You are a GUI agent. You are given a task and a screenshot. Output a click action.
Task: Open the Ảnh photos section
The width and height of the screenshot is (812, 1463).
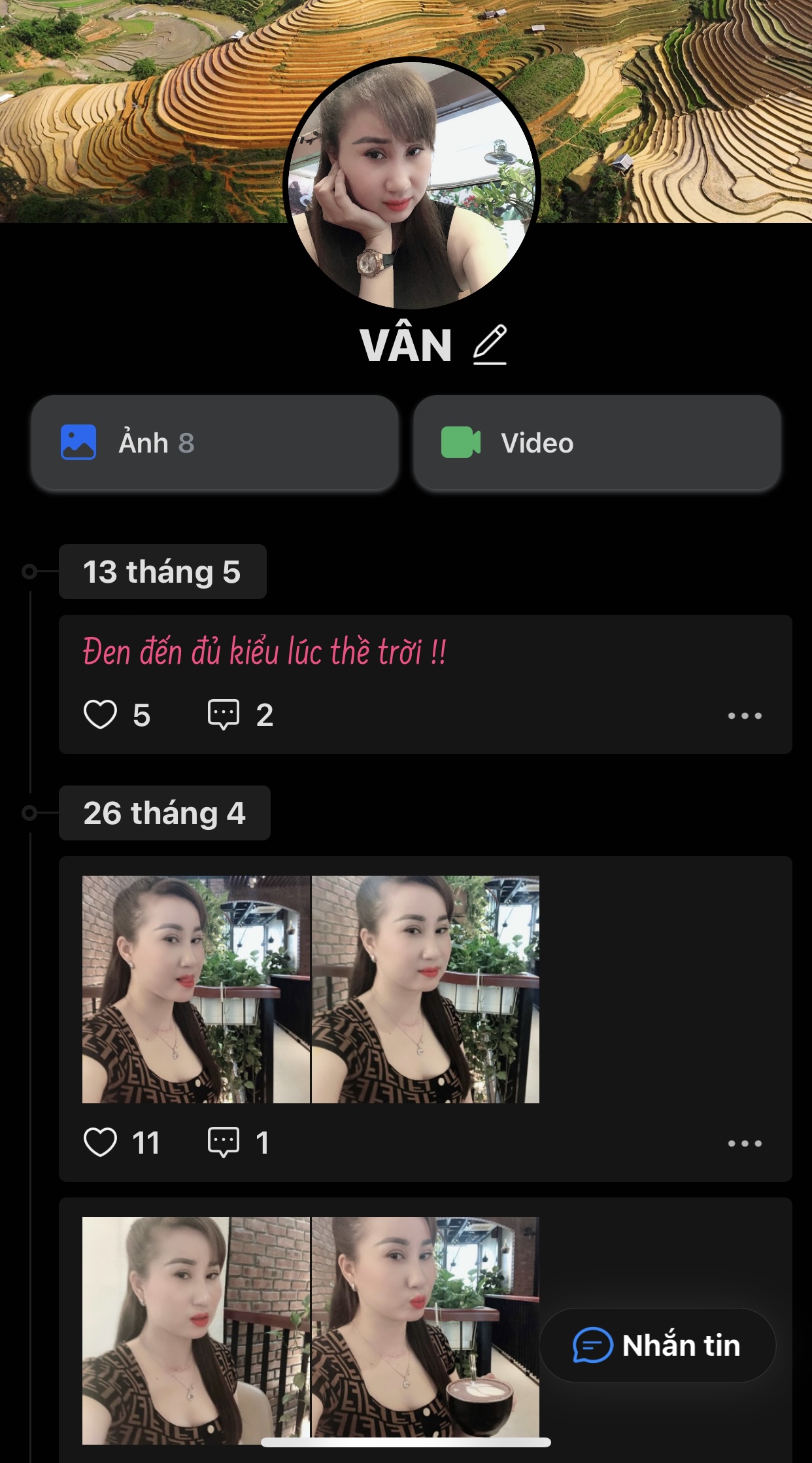point(215,443)
